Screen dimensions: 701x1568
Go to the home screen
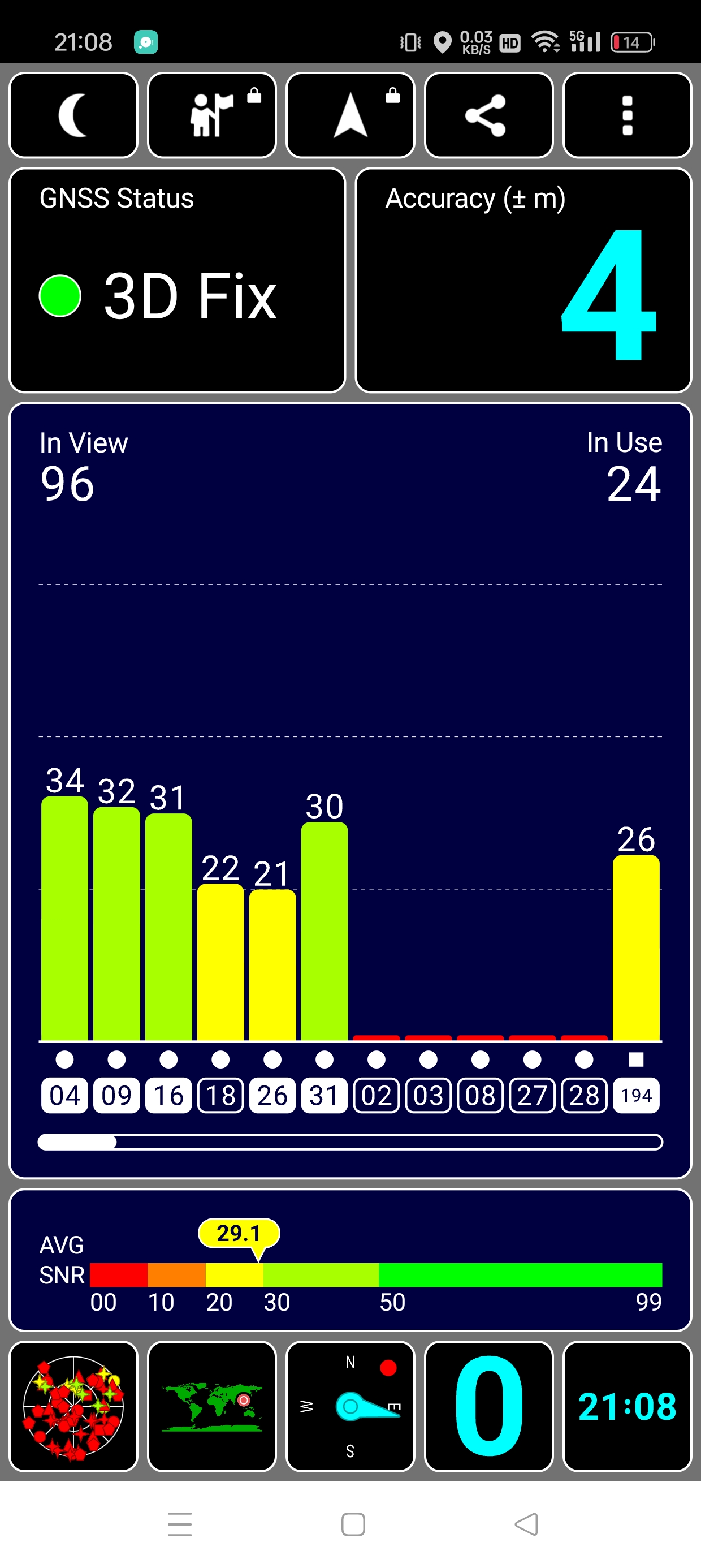[353, 1524]
